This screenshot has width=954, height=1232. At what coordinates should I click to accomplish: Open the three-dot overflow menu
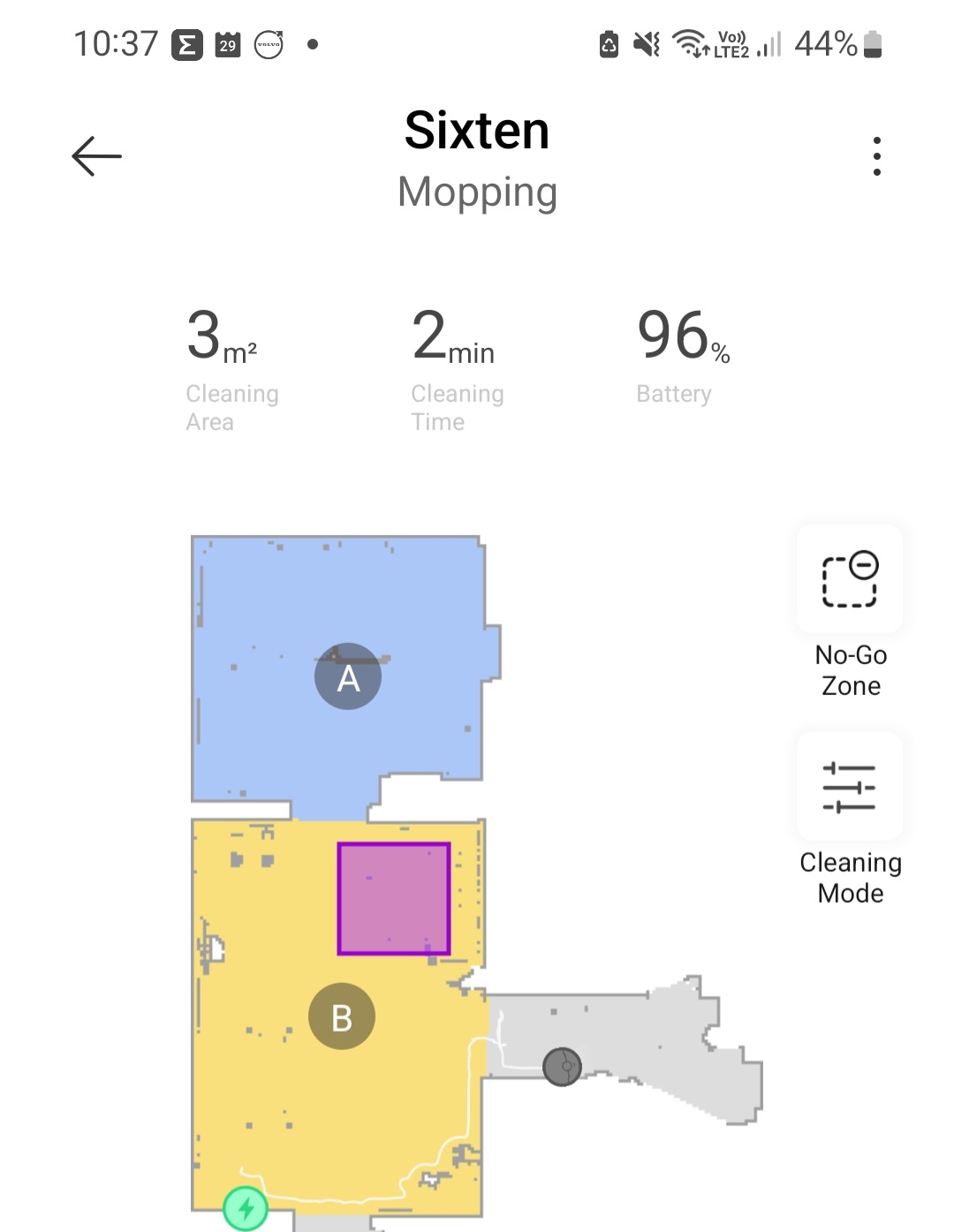point(876,156)
